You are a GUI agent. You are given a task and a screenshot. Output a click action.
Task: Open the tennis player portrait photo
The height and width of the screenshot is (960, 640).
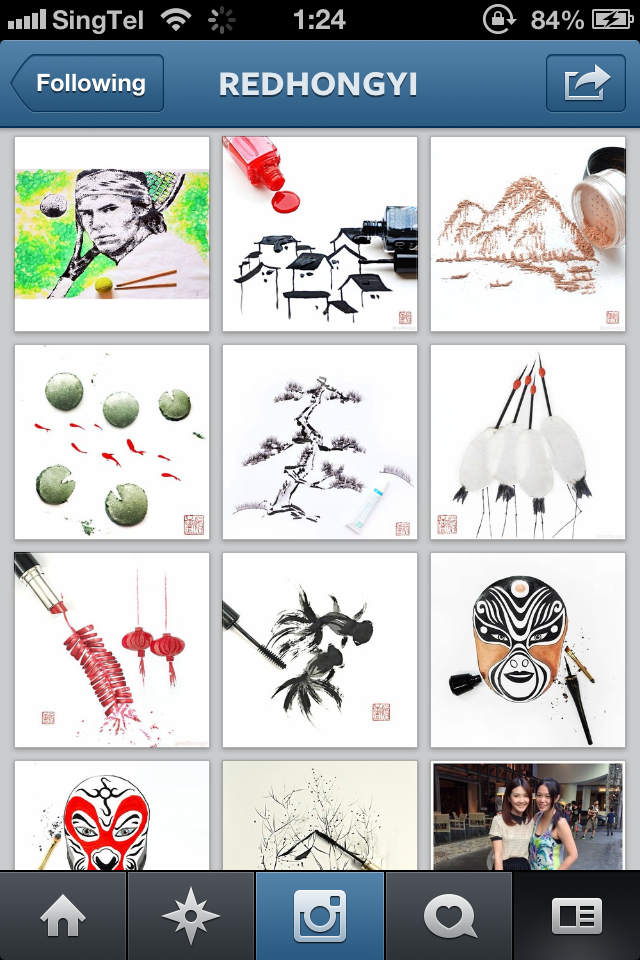112,234
